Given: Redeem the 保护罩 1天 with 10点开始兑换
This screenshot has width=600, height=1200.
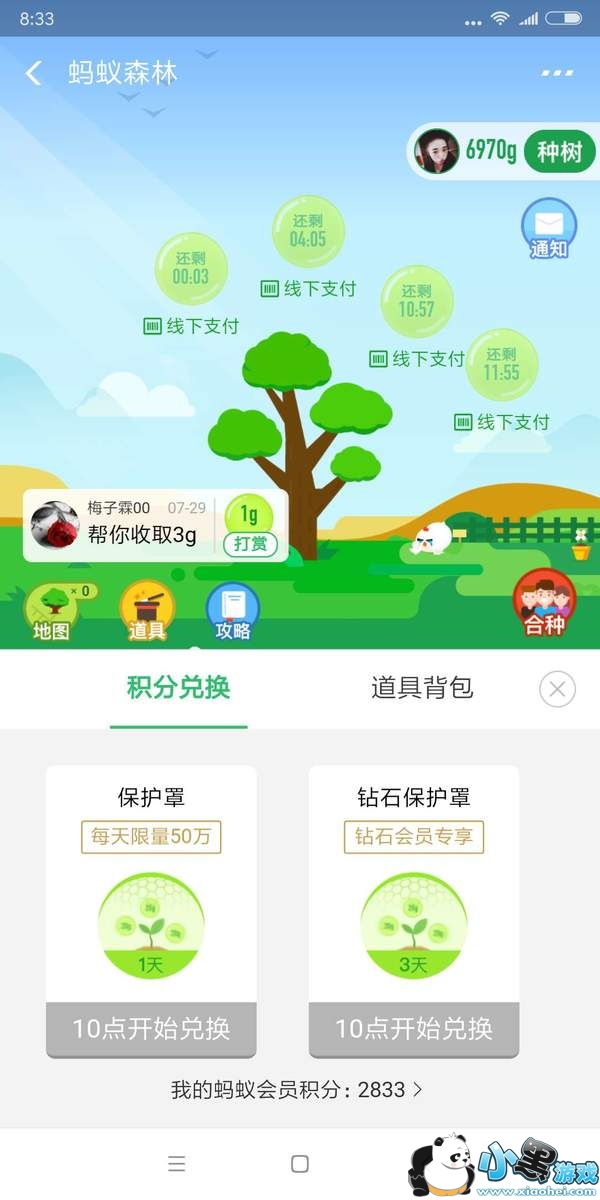Looking at the screenshot, I should point(151,1029).
